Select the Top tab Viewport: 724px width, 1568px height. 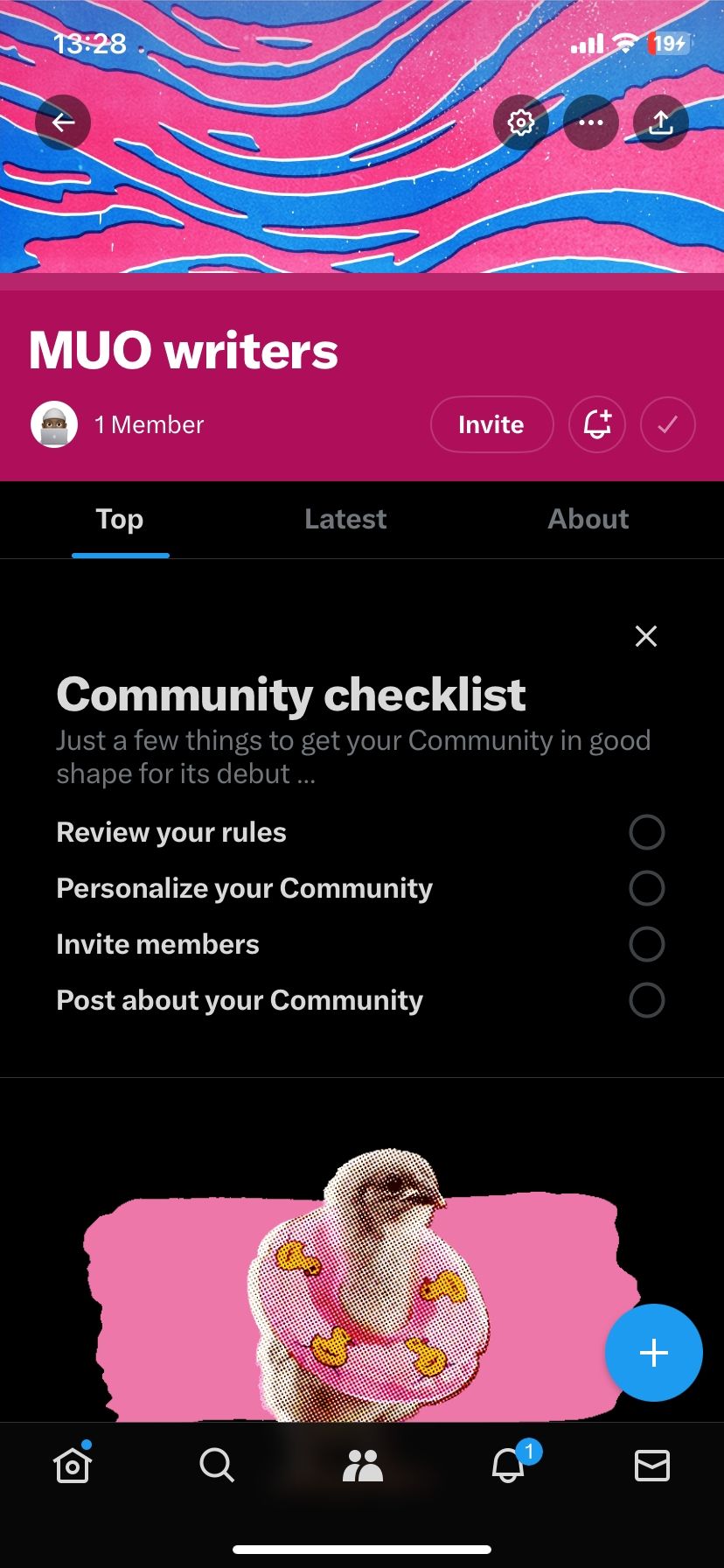(x=120, y=519)
